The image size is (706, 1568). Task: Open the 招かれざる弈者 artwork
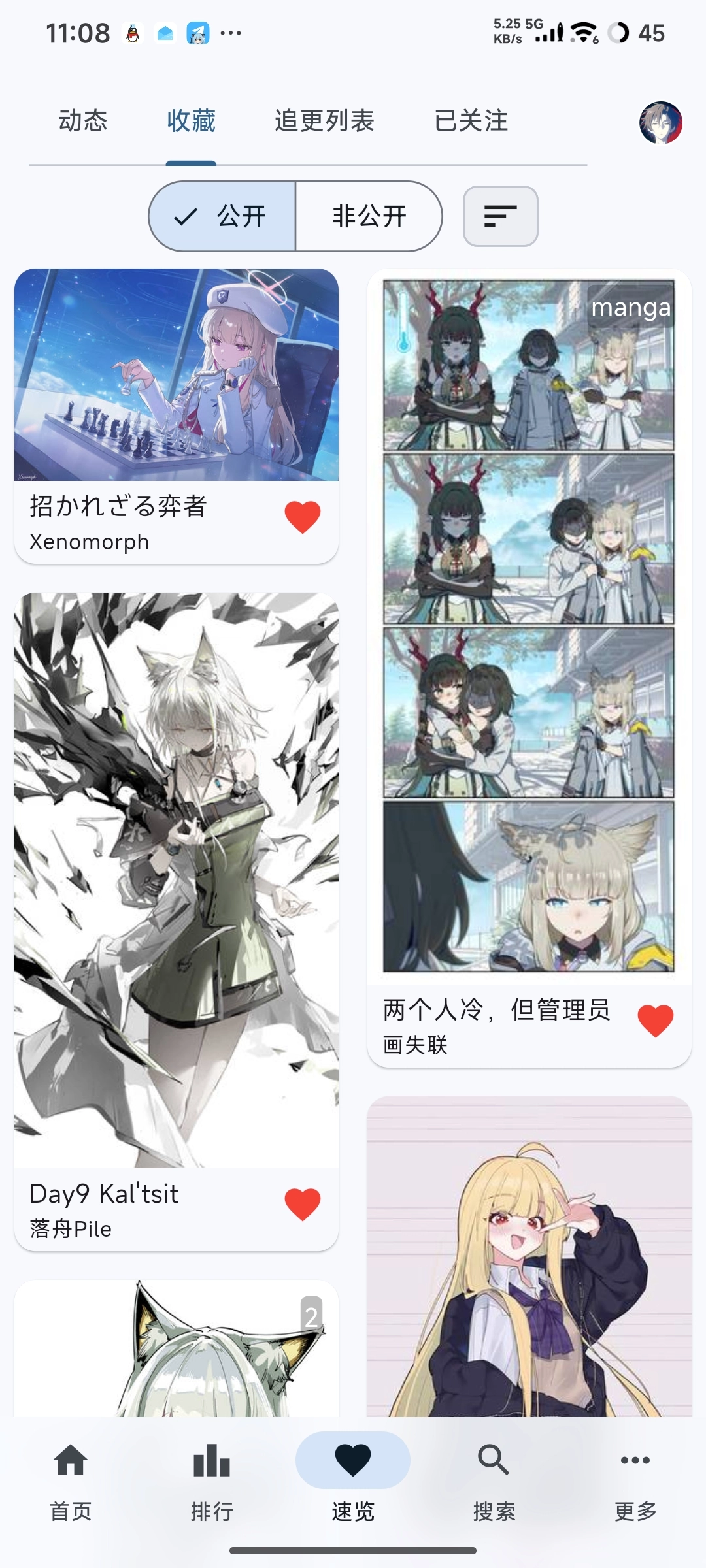coord(176,375)
